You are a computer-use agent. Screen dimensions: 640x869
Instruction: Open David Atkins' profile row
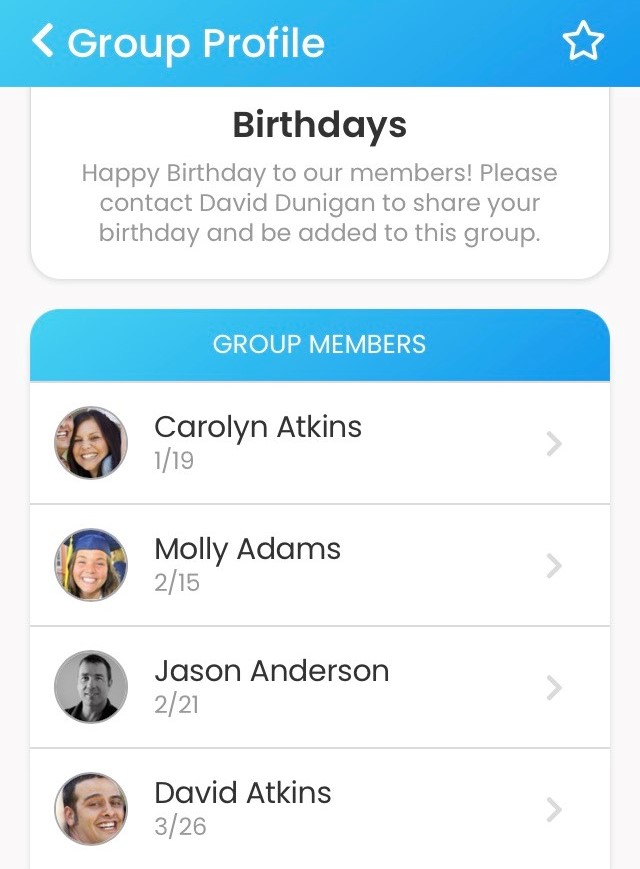(320, 808)
